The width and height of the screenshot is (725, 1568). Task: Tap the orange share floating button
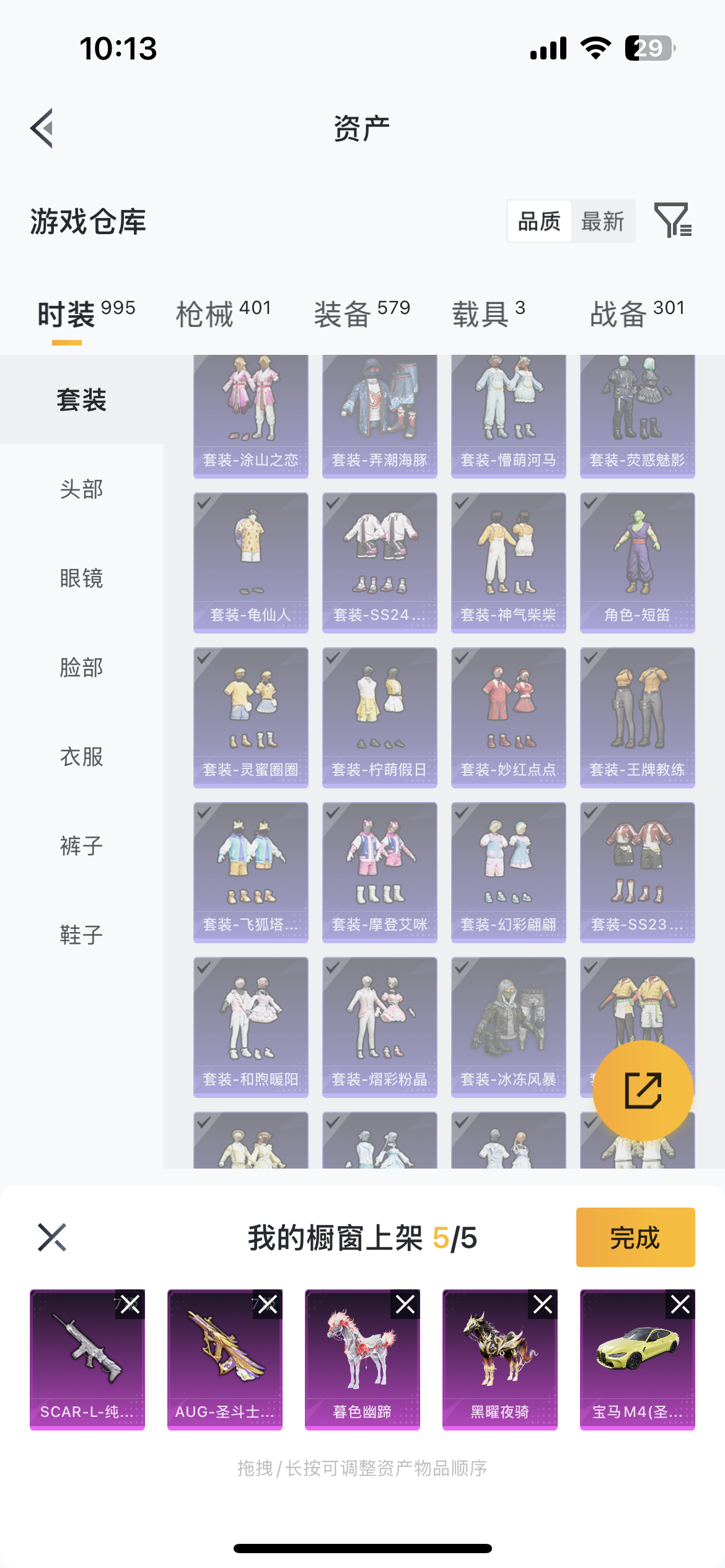[x=643, y=1091]
